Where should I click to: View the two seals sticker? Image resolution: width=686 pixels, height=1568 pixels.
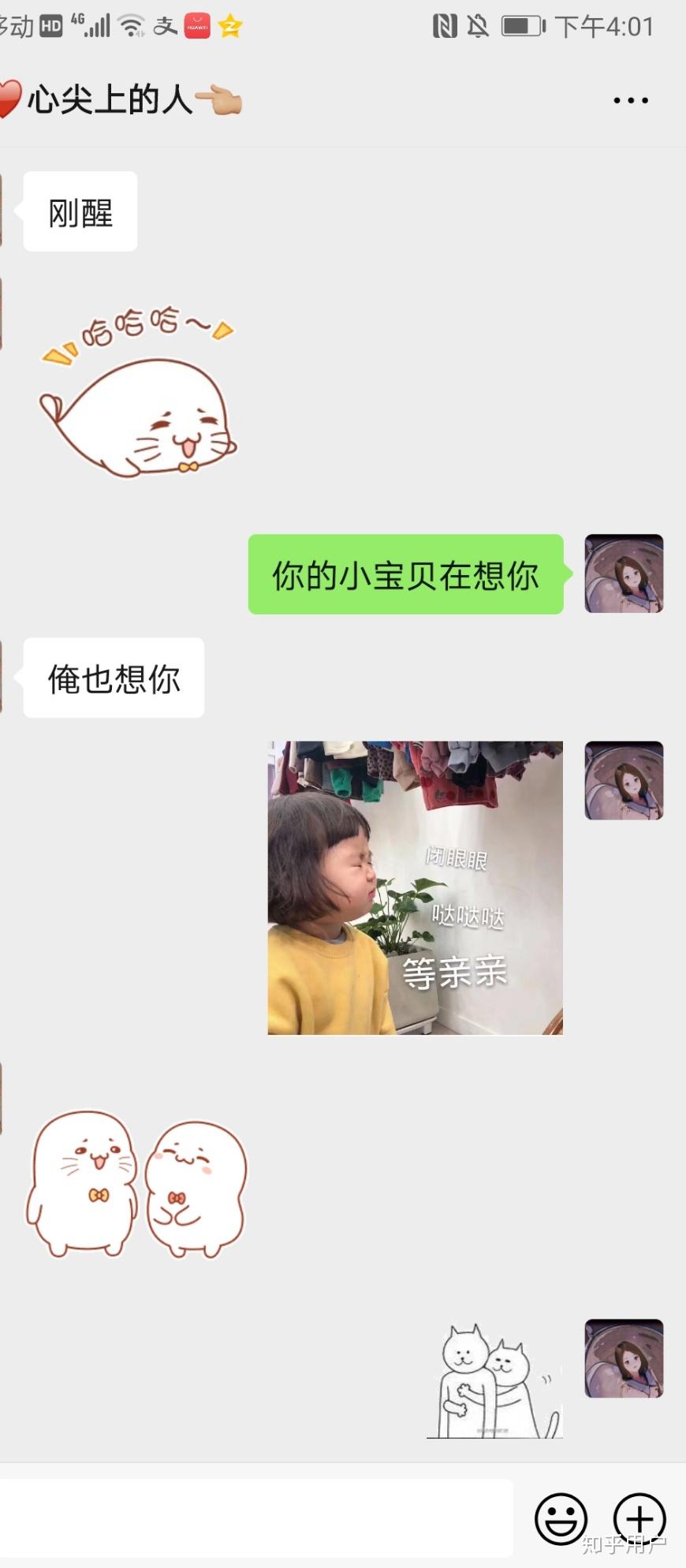(137, 1183)
